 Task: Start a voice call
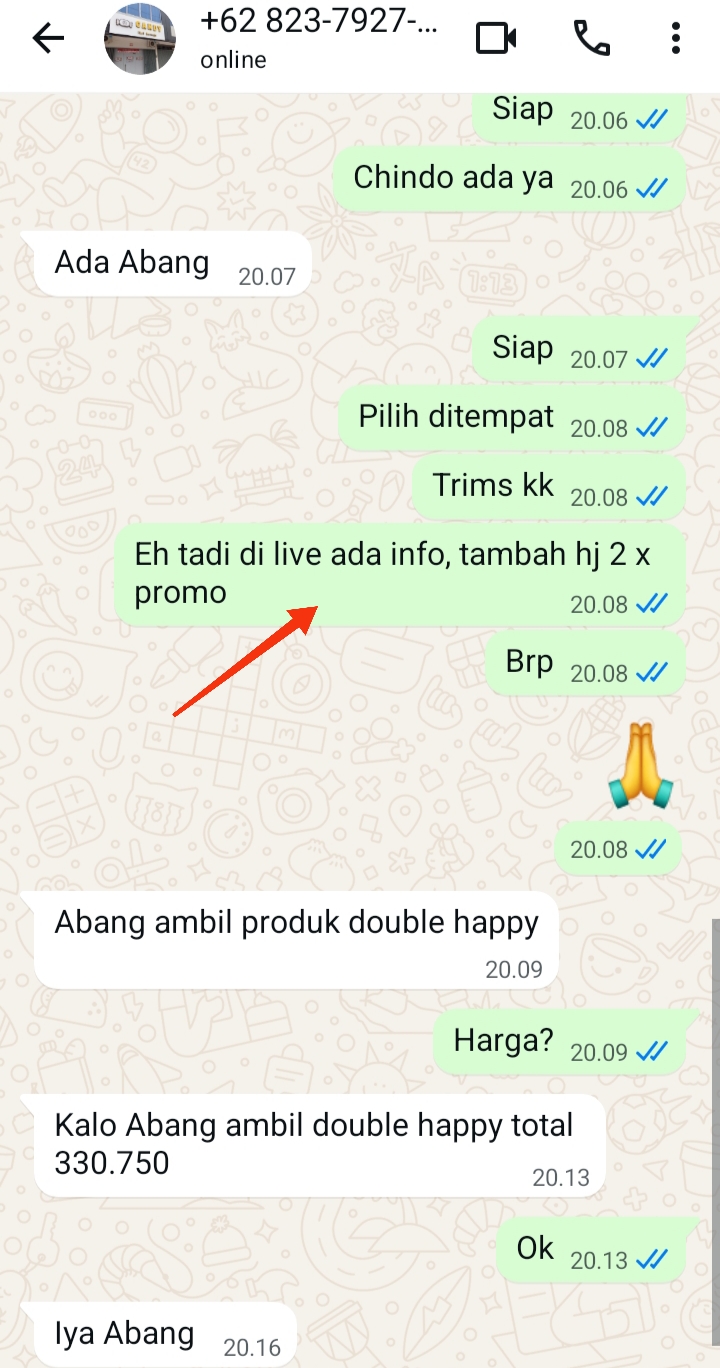point(592,39)
